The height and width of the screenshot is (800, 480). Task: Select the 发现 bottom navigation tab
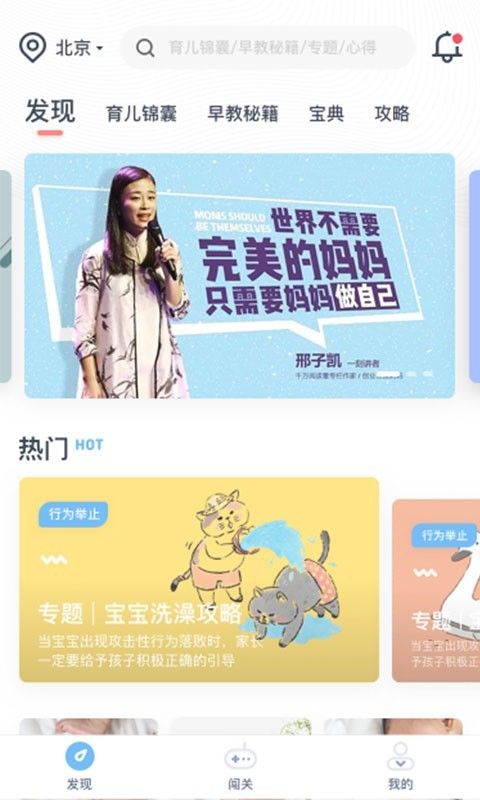80,767
